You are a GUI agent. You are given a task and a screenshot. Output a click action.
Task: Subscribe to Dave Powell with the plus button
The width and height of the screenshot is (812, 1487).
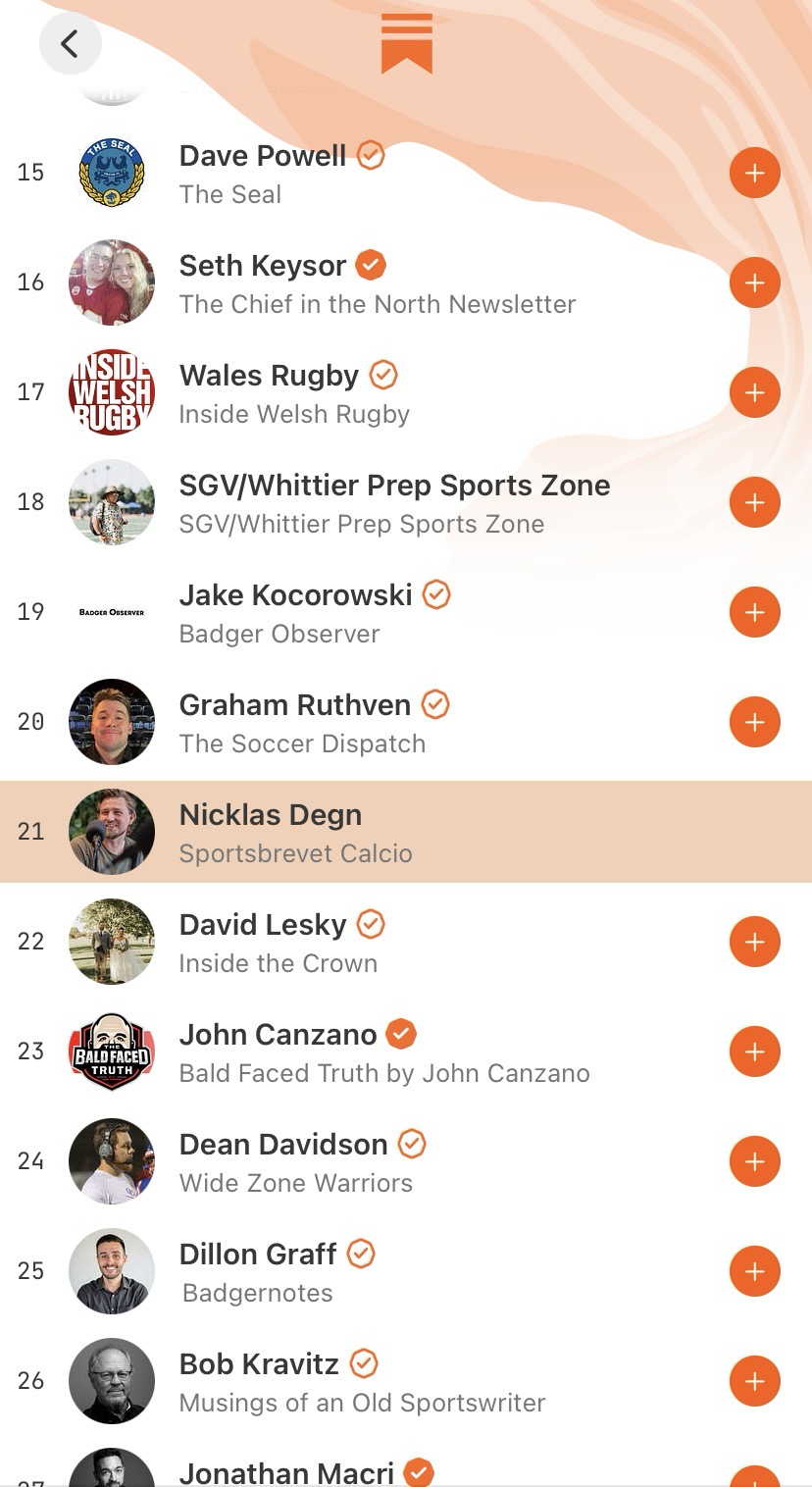754,174
